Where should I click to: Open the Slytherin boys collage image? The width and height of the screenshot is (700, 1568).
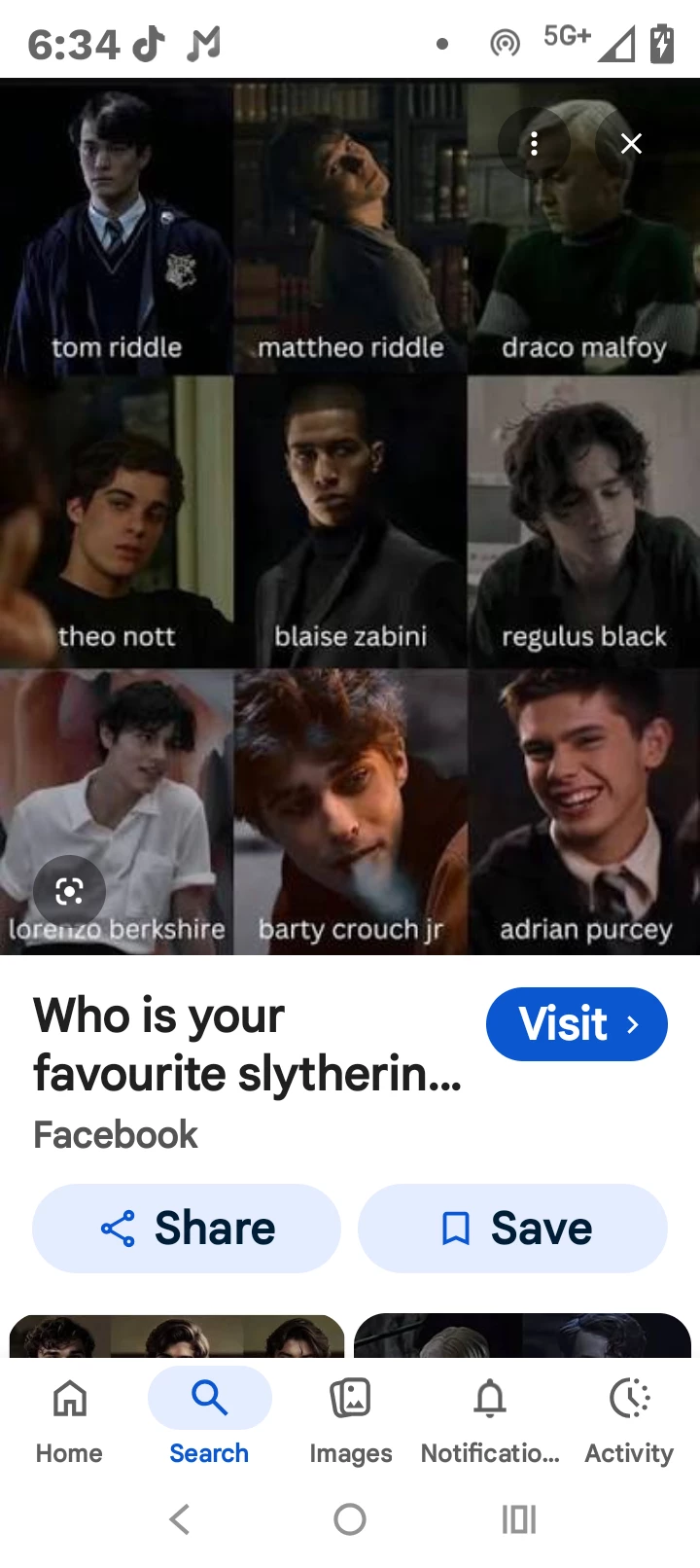350,516
